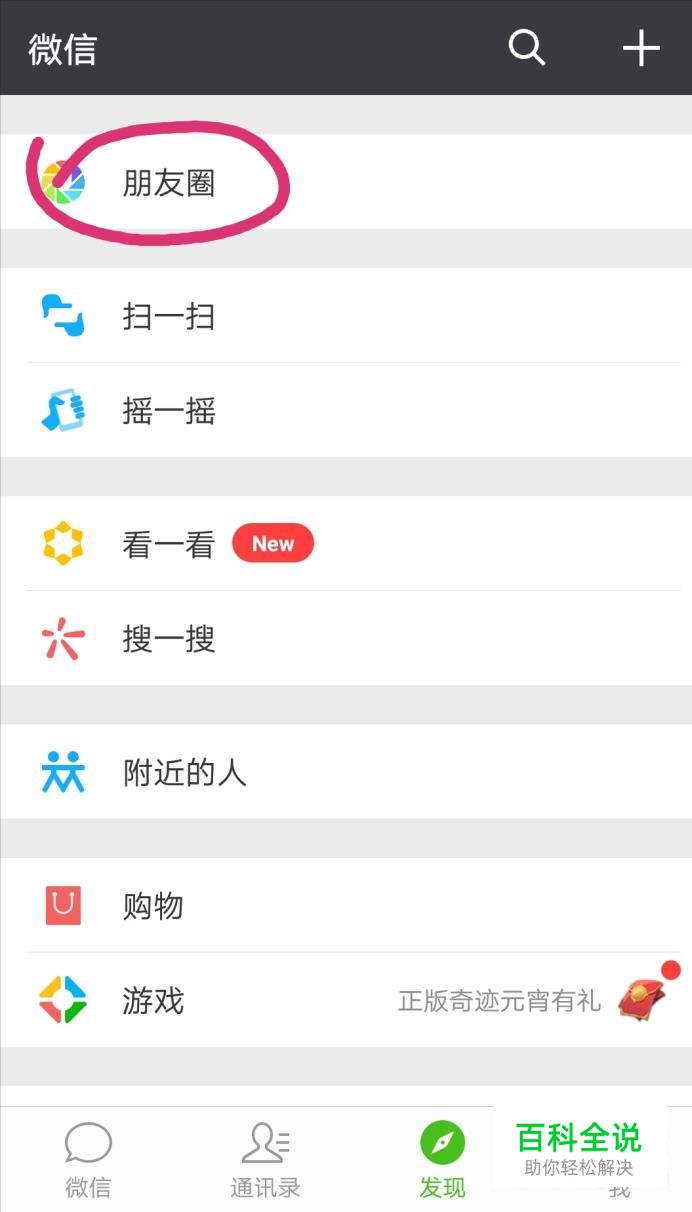The height and width of the screenshot is (1212, 692).
Task: Switch to the 微信 chats tab
Action: pyautogui.click(x=88, y=1160)
